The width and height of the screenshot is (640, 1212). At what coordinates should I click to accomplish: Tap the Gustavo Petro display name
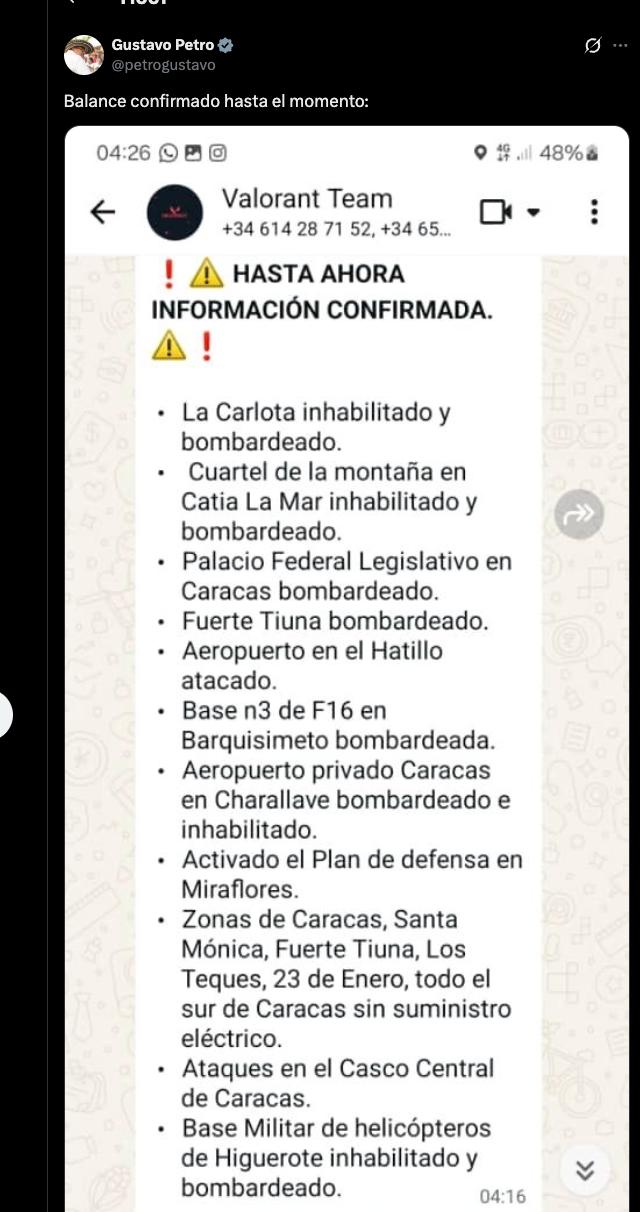(x=163, y=45)
